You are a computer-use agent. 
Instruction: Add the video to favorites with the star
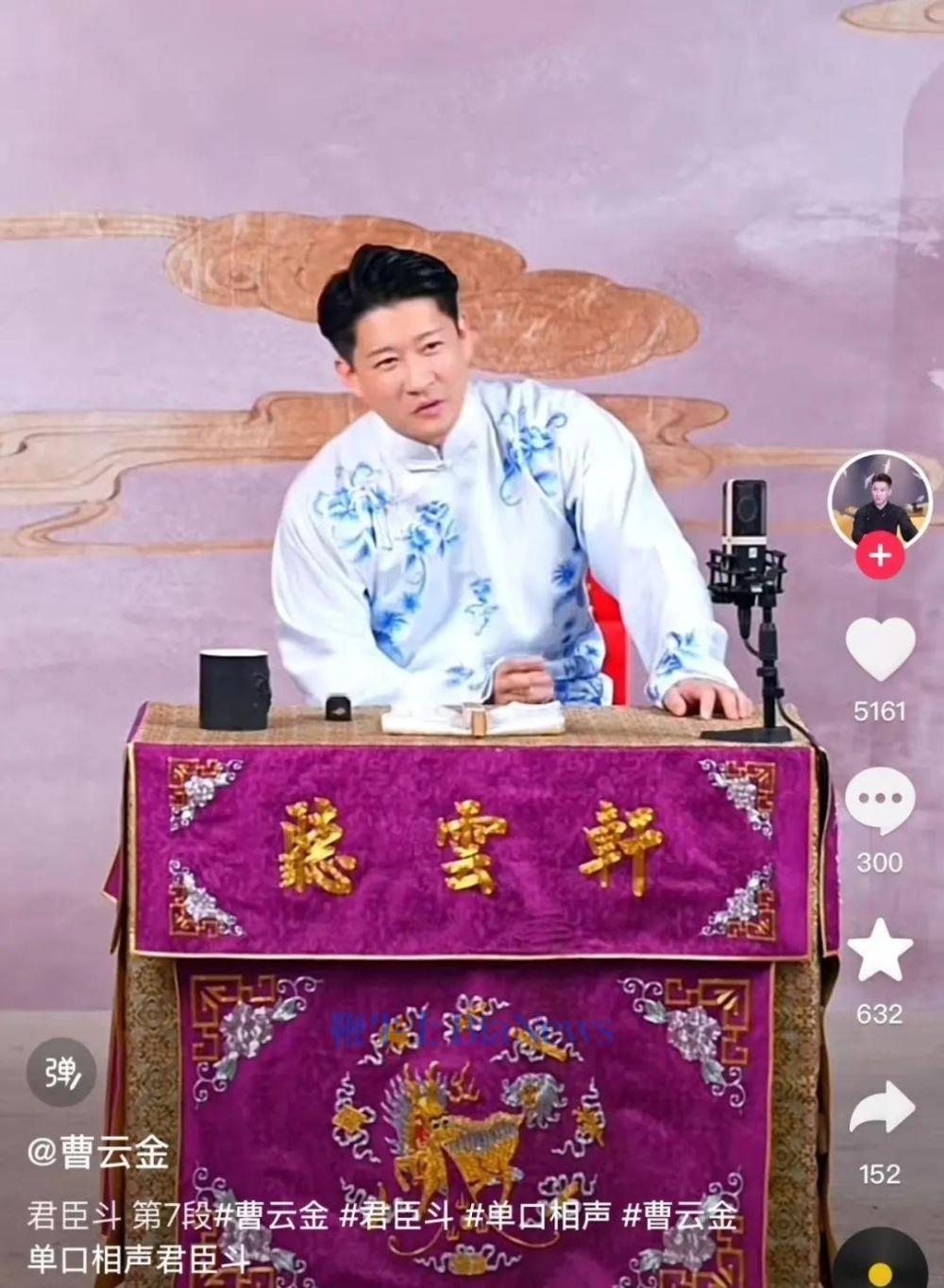click(x=879, y=954)
